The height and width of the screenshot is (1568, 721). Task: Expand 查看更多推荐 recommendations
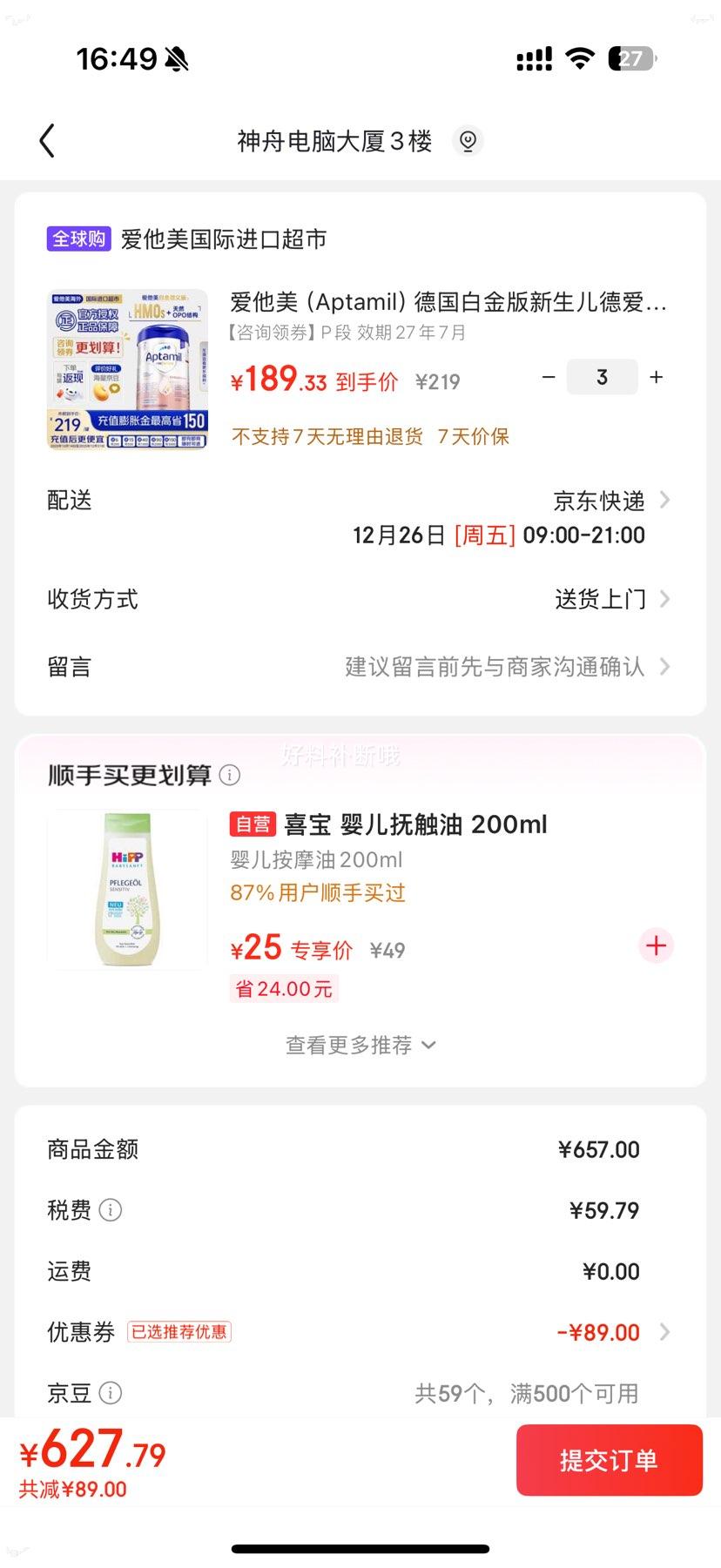(360, 1045)
